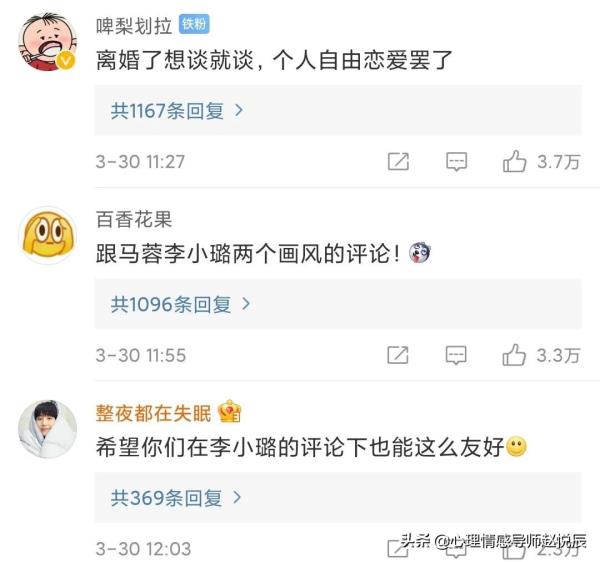This screenshot has width=600, height=562.
Task: Open the username 百香花果
Action: [x=134, y=220]
